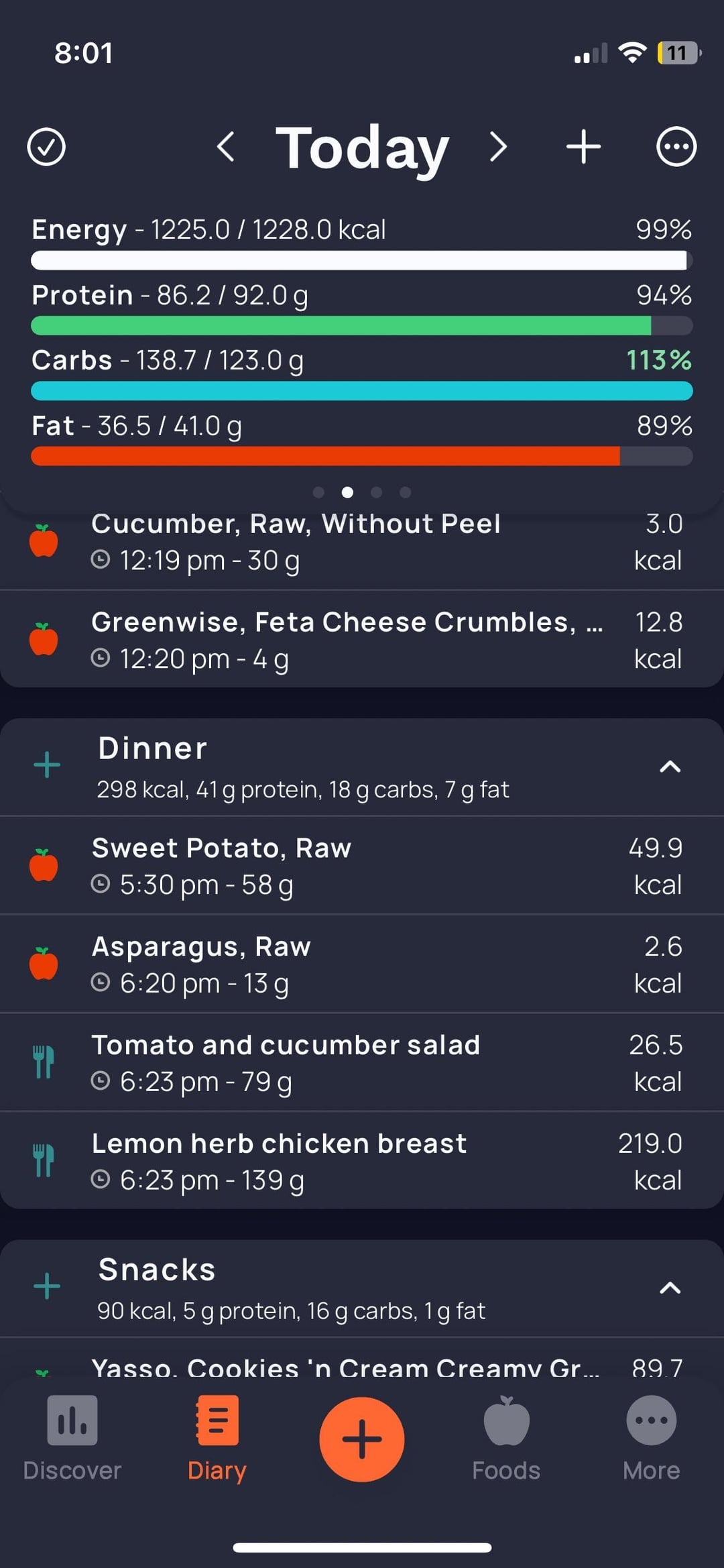Go to the previous day
Screen dimensions: 724x1568
coord(226,147)
